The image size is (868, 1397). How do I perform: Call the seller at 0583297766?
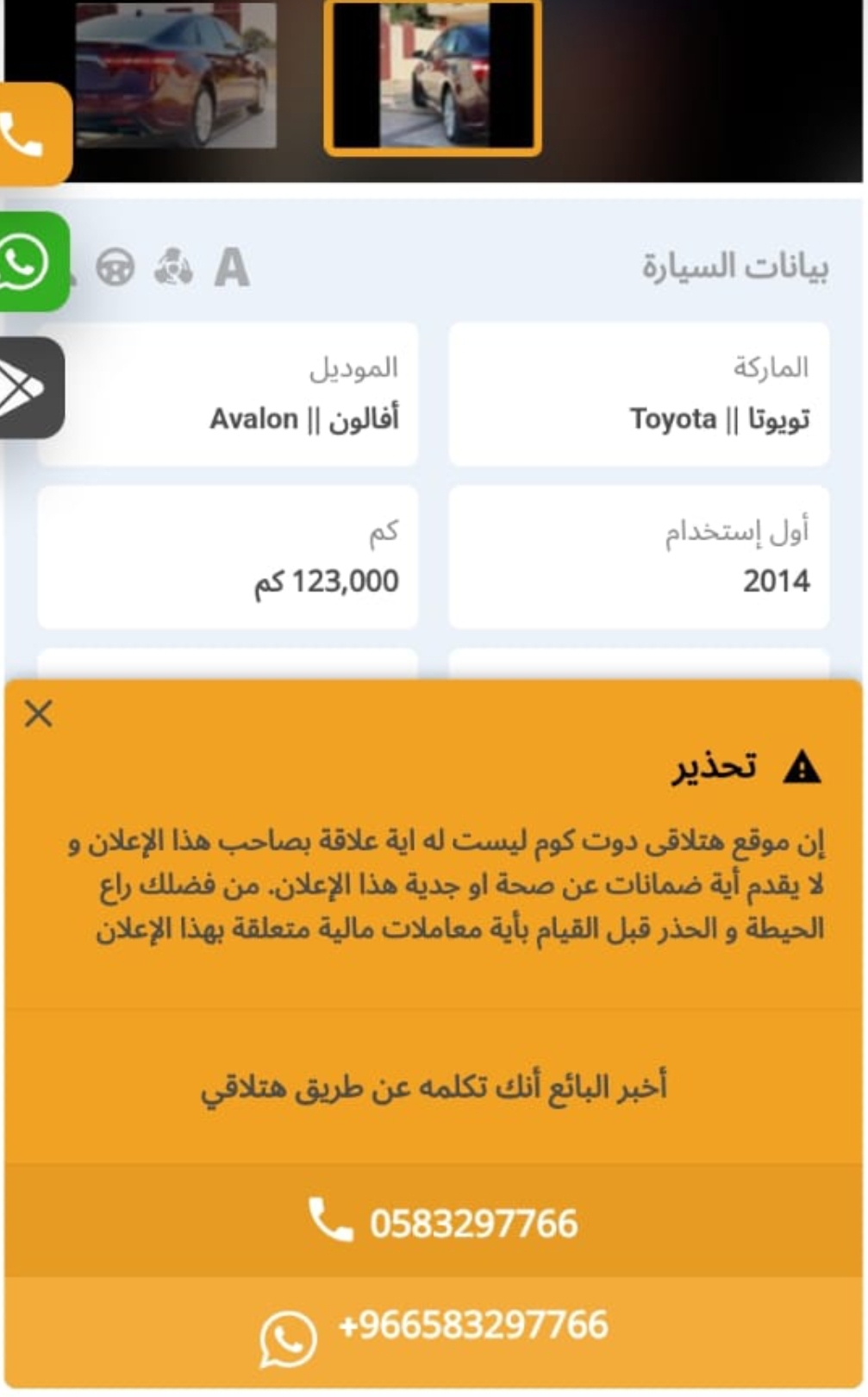434,1222
